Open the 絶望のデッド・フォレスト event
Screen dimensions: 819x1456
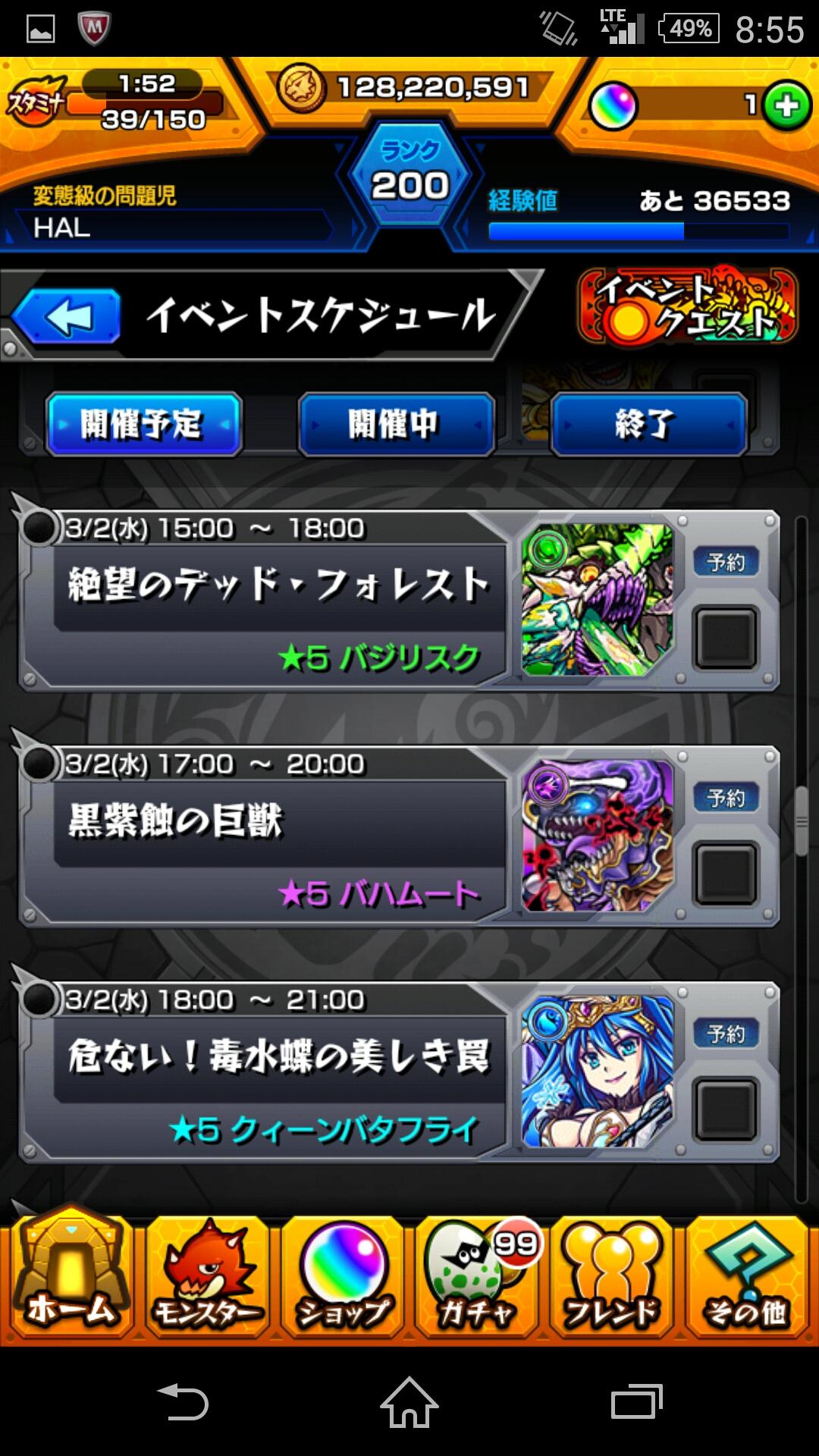[278, 585]
